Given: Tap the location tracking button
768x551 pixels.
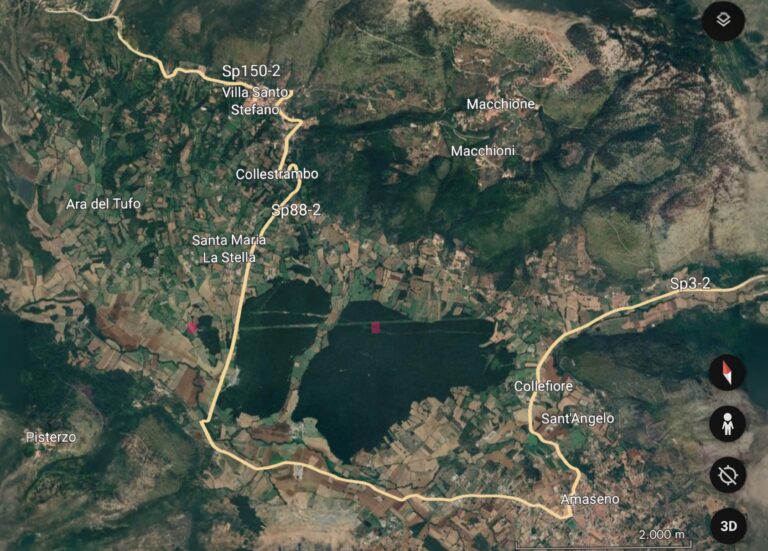Looking at the screenshot, I should [x=727, y=474].
